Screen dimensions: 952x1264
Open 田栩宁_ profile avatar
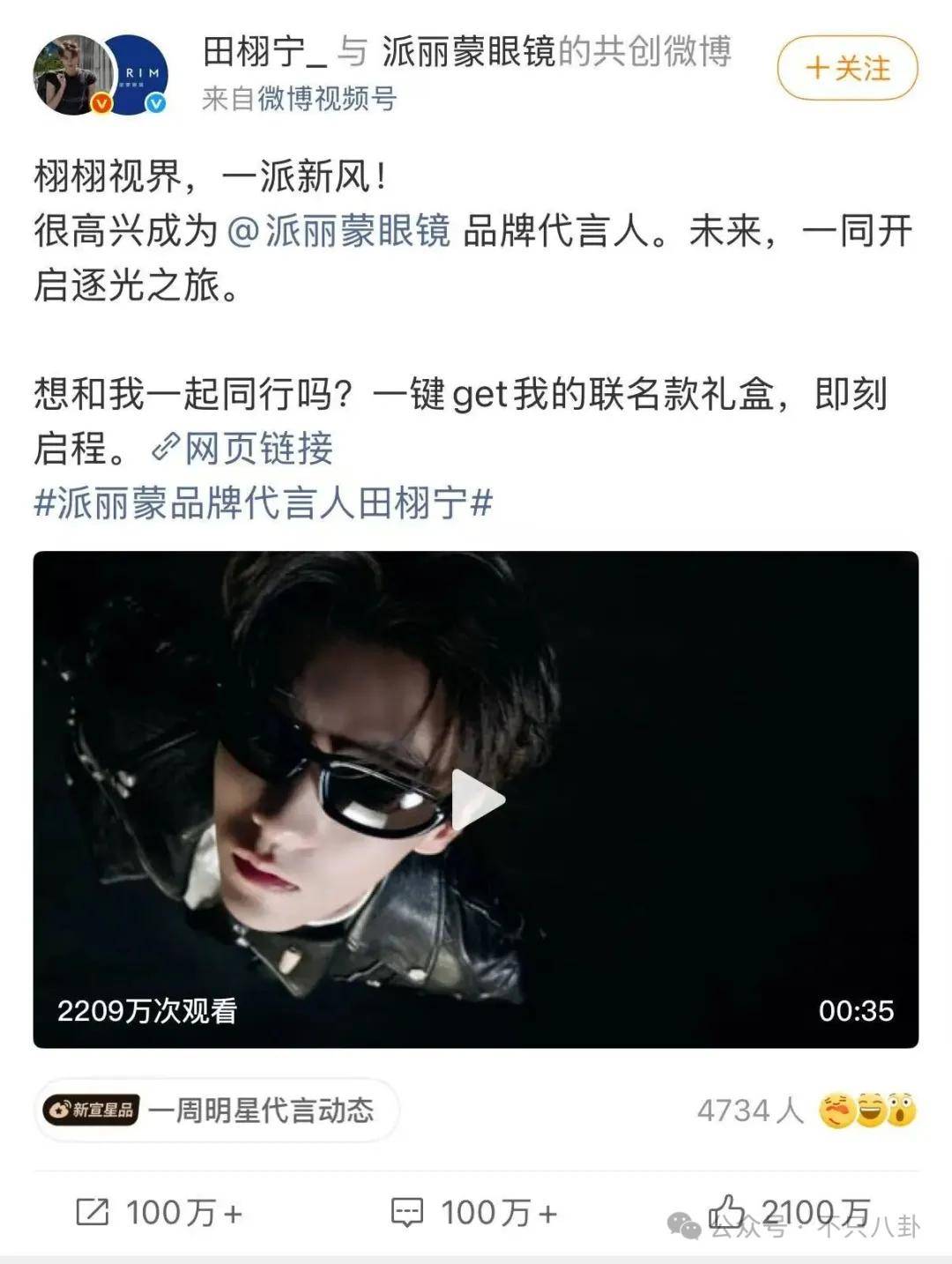pos(72,76)
